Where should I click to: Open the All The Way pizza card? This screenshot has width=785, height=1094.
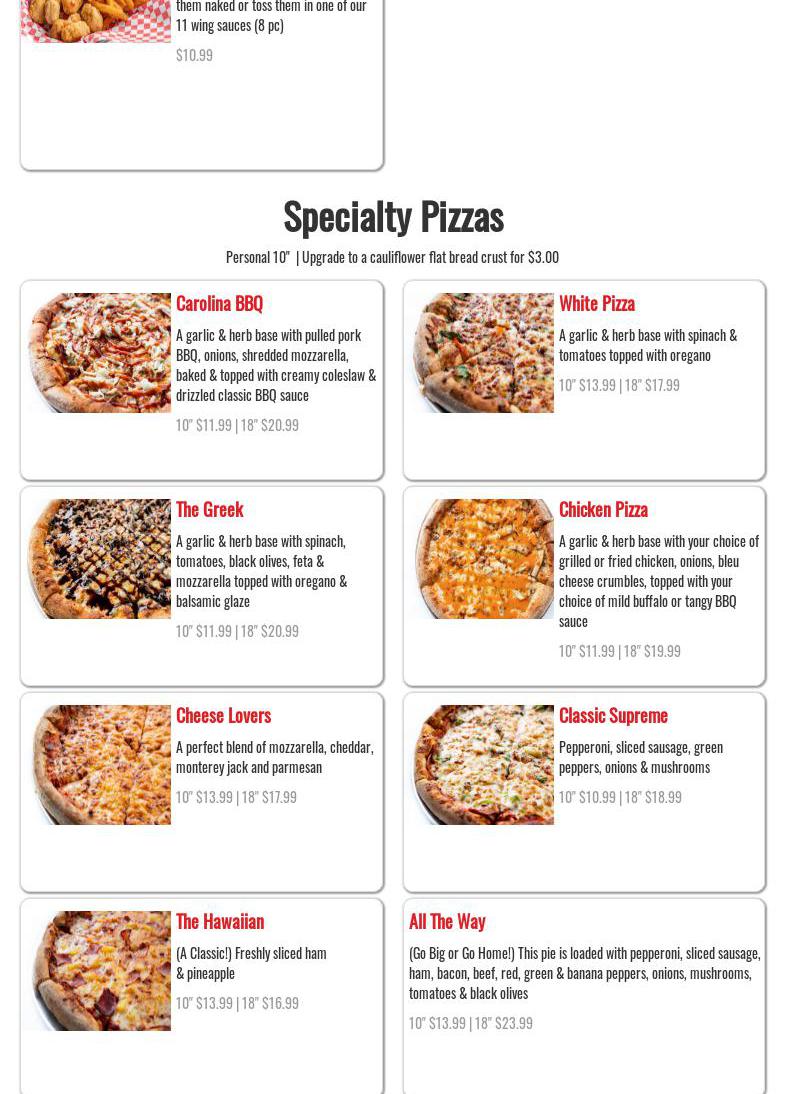click(447, 921)
